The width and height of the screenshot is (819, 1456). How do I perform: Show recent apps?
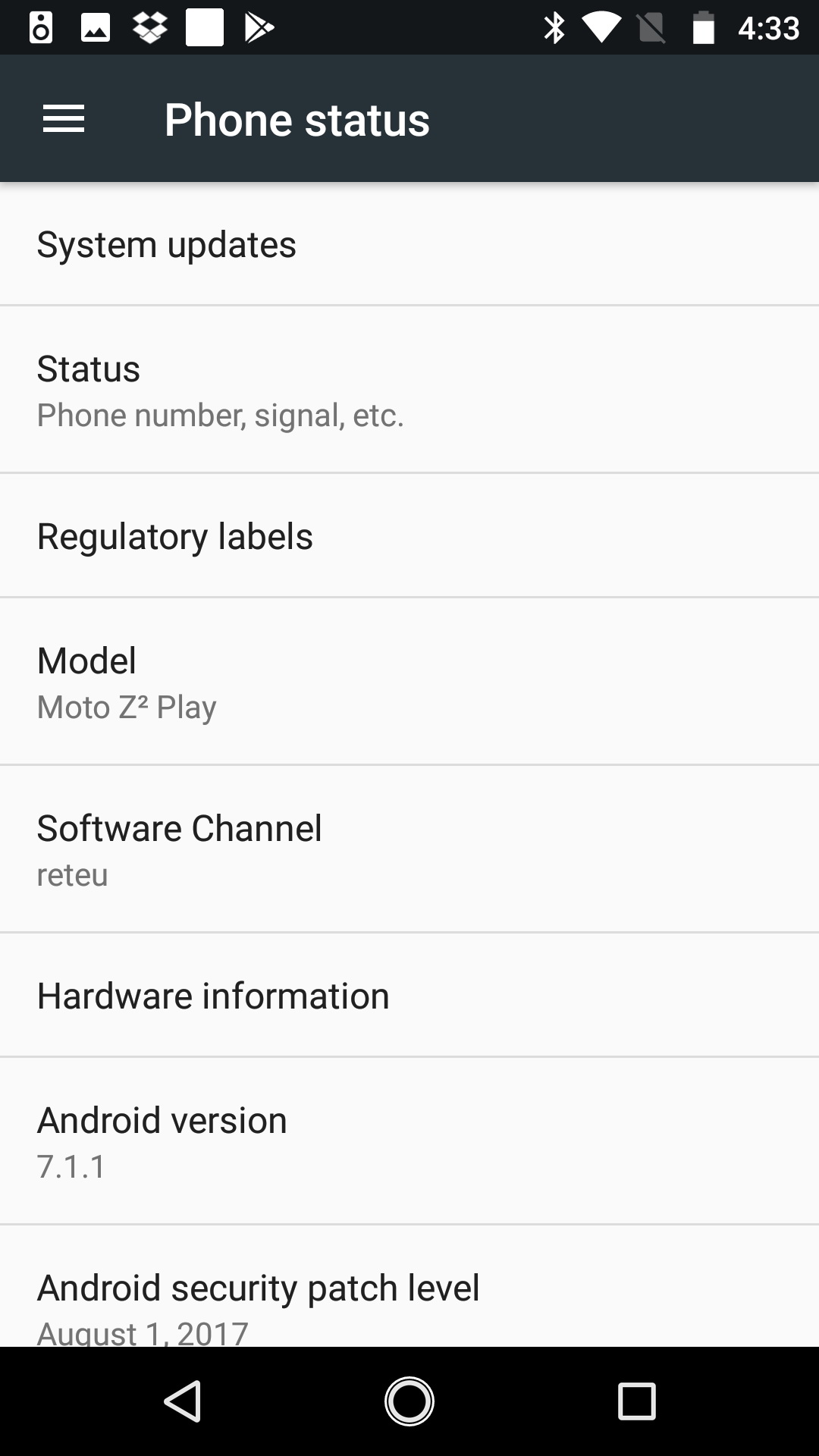(636, 1401)
